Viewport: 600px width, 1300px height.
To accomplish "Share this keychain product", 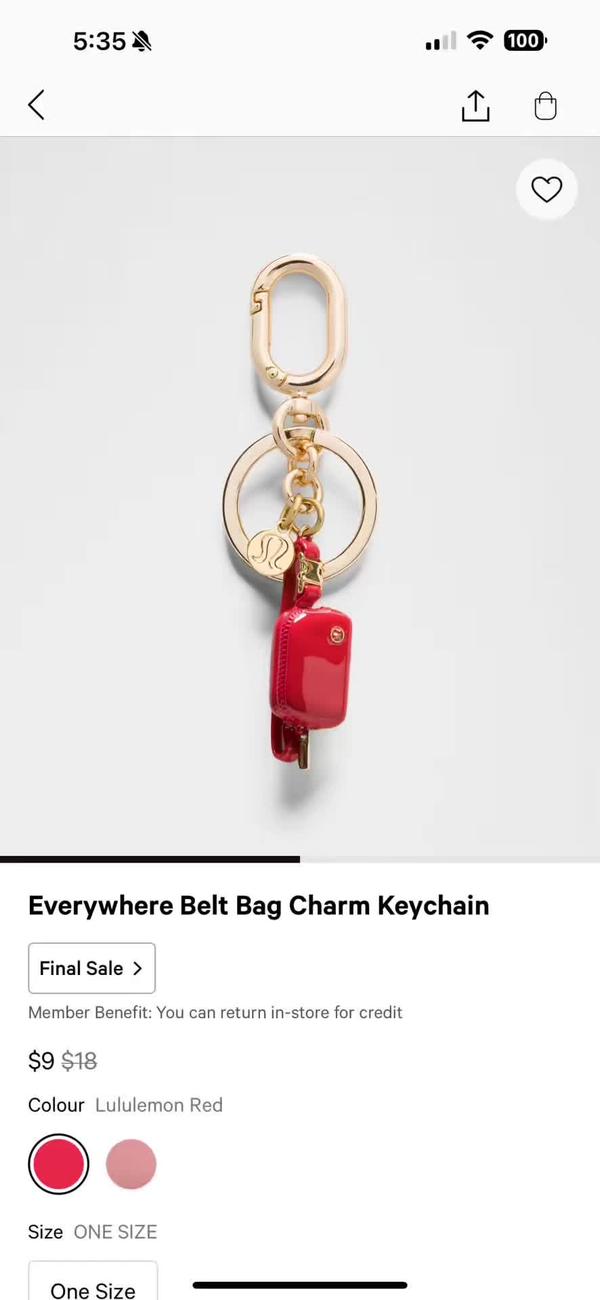I will click(x=475, y=106).
